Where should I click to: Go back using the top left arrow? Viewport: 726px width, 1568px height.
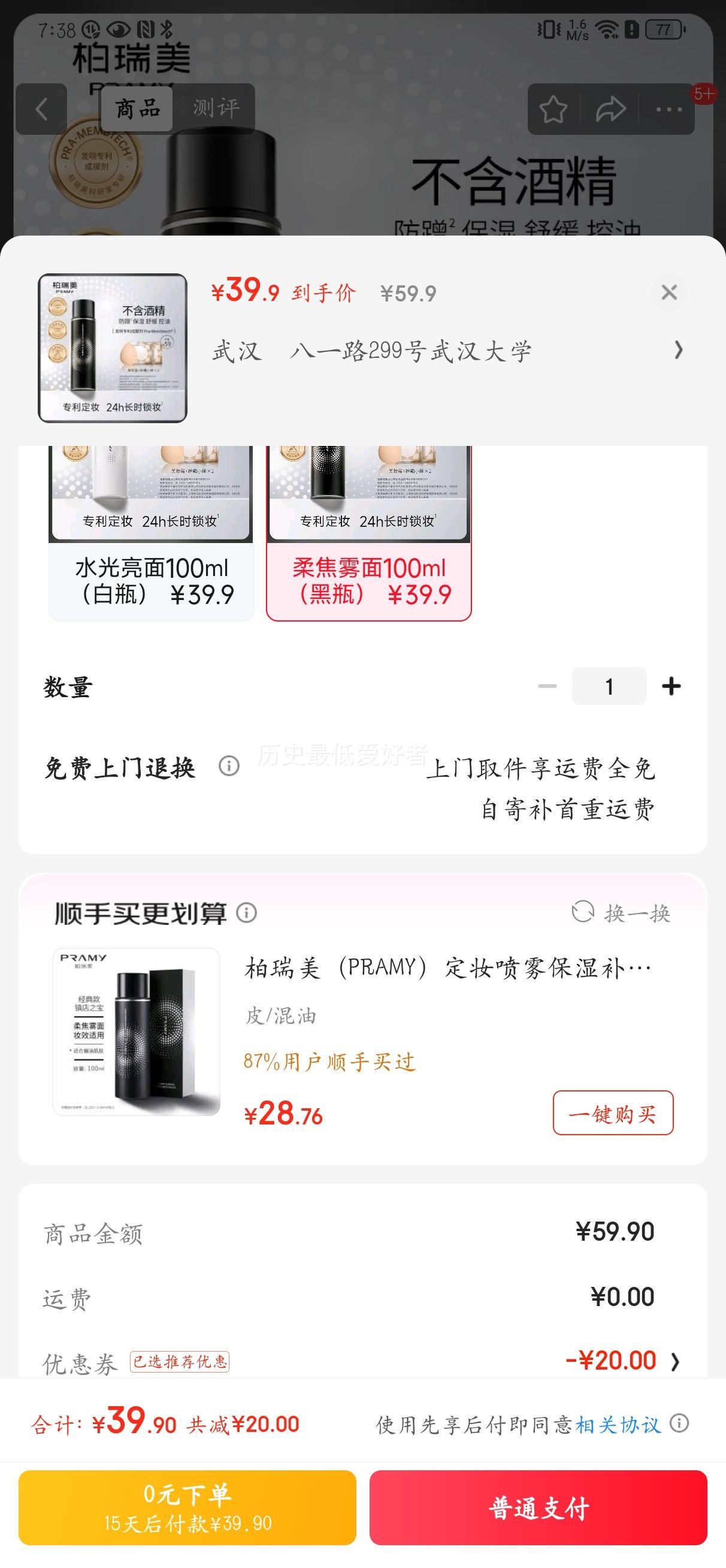[x=41, y=110]
